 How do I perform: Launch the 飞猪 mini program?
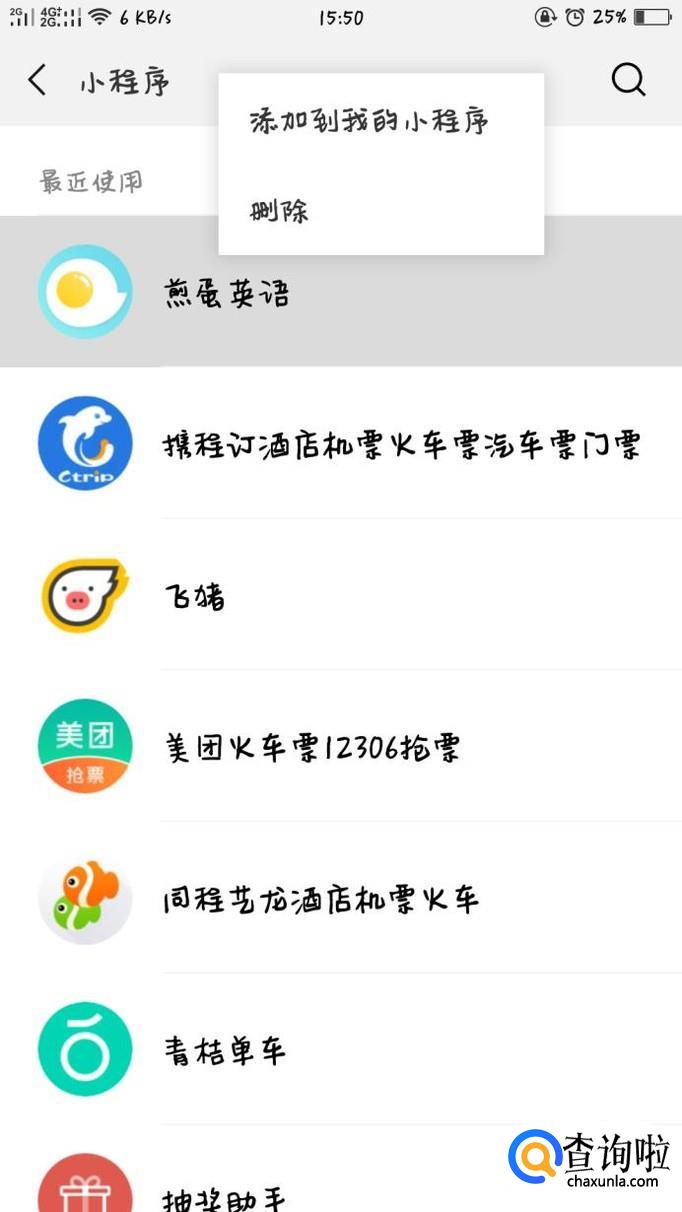[196, 597]
